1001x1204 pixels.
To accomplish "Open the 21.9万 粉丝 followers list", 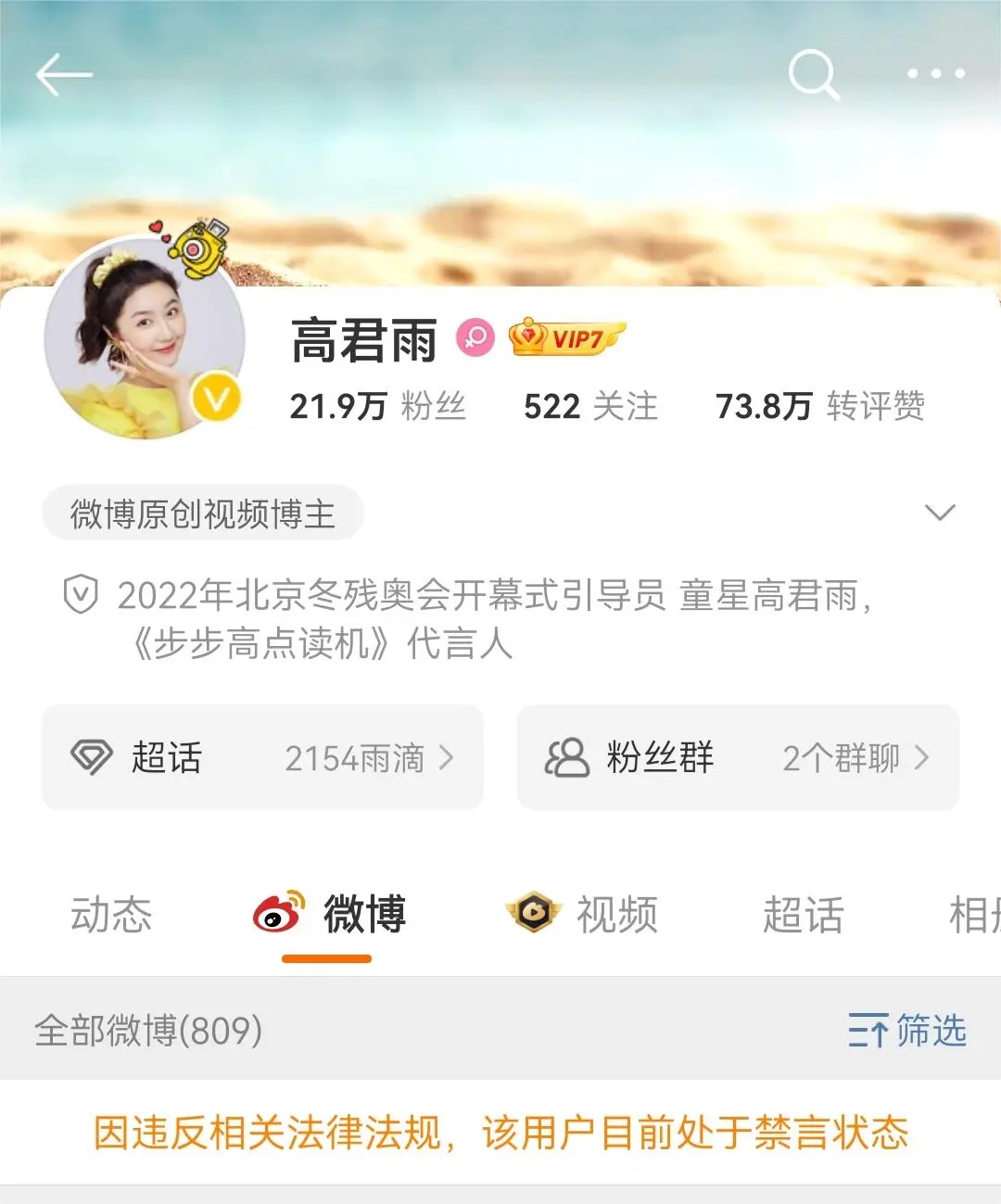I will [x=377, y=406].
